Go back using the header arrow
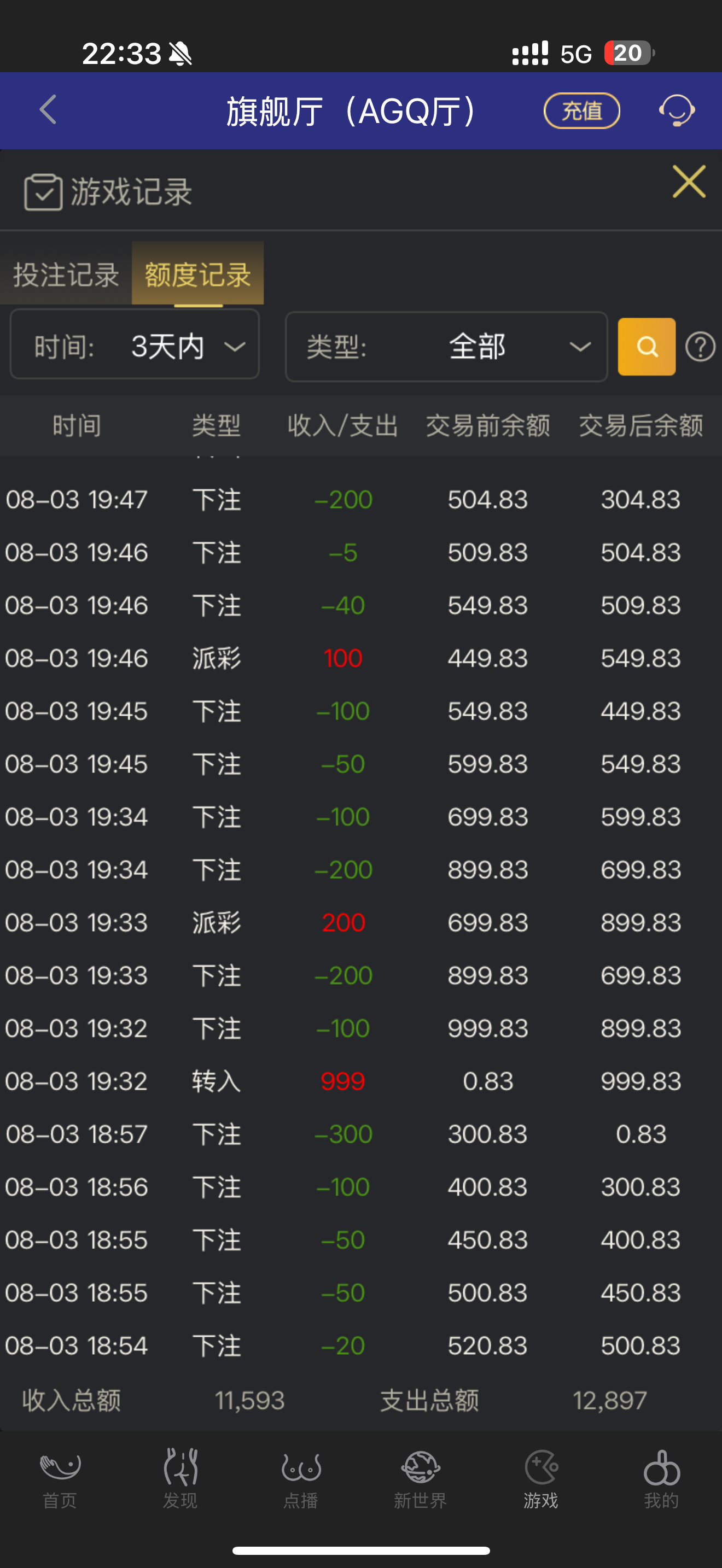This screenshot has height=1568, width=722. [48, 110]
